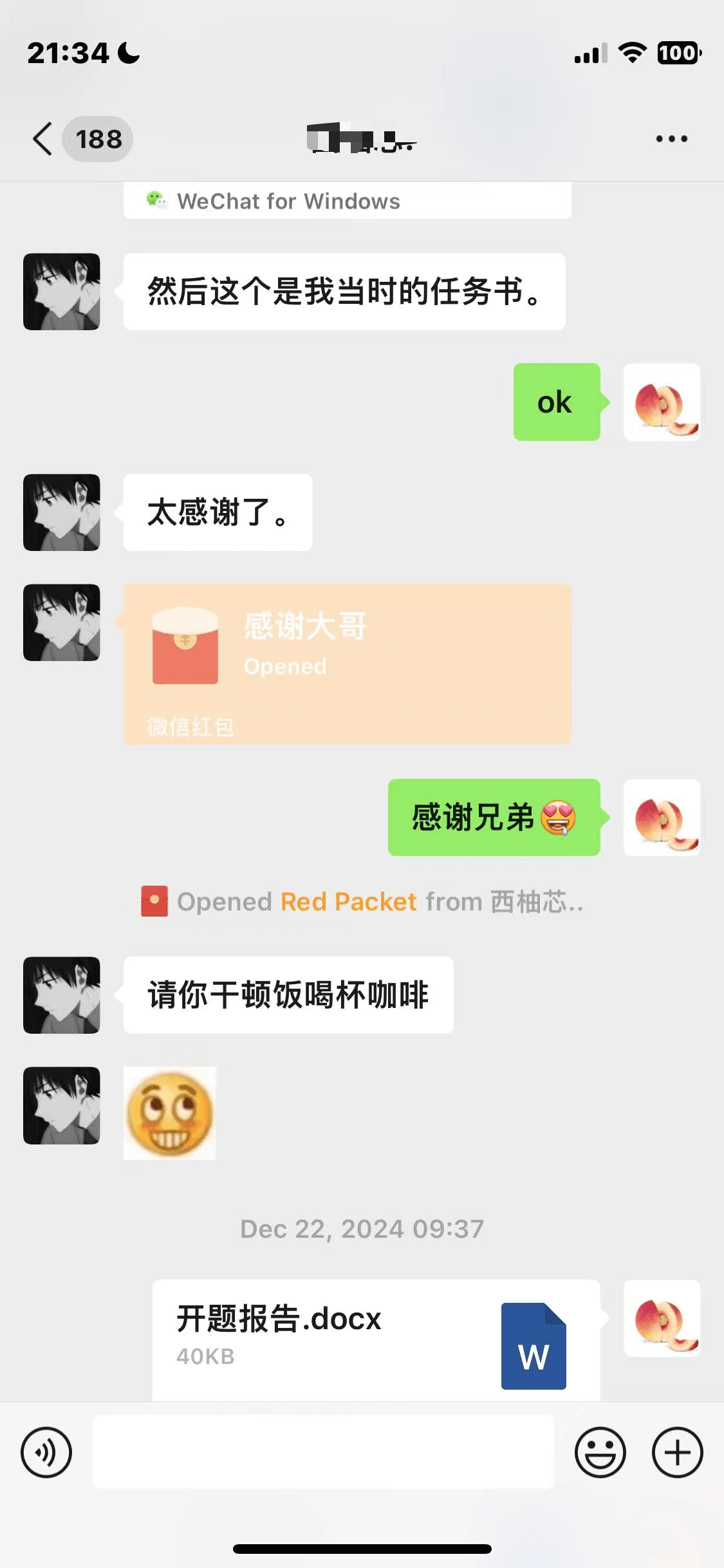Focus the message text field
The height and width of the screenshot is (1568, 724).
point(323,1452)
